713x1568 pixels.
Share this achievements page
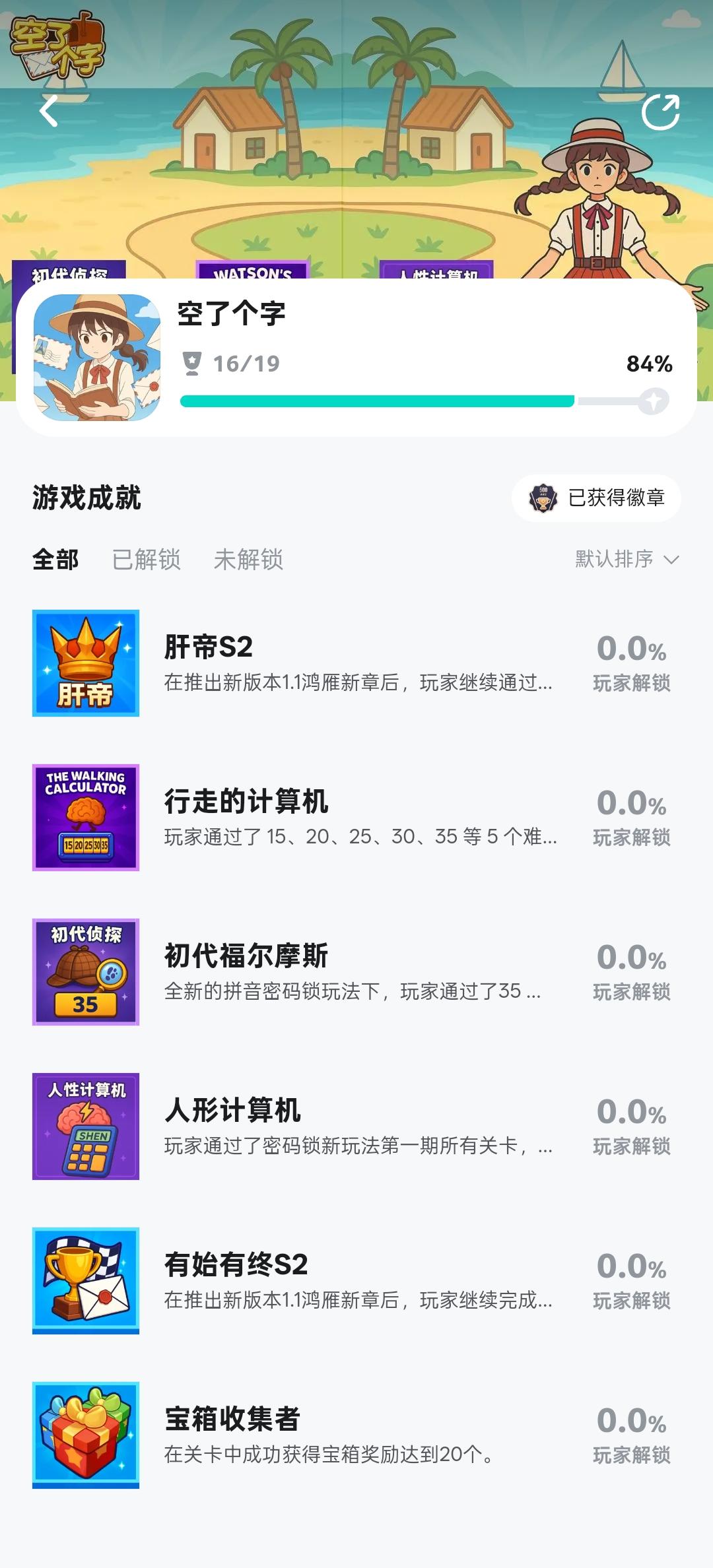660,112
